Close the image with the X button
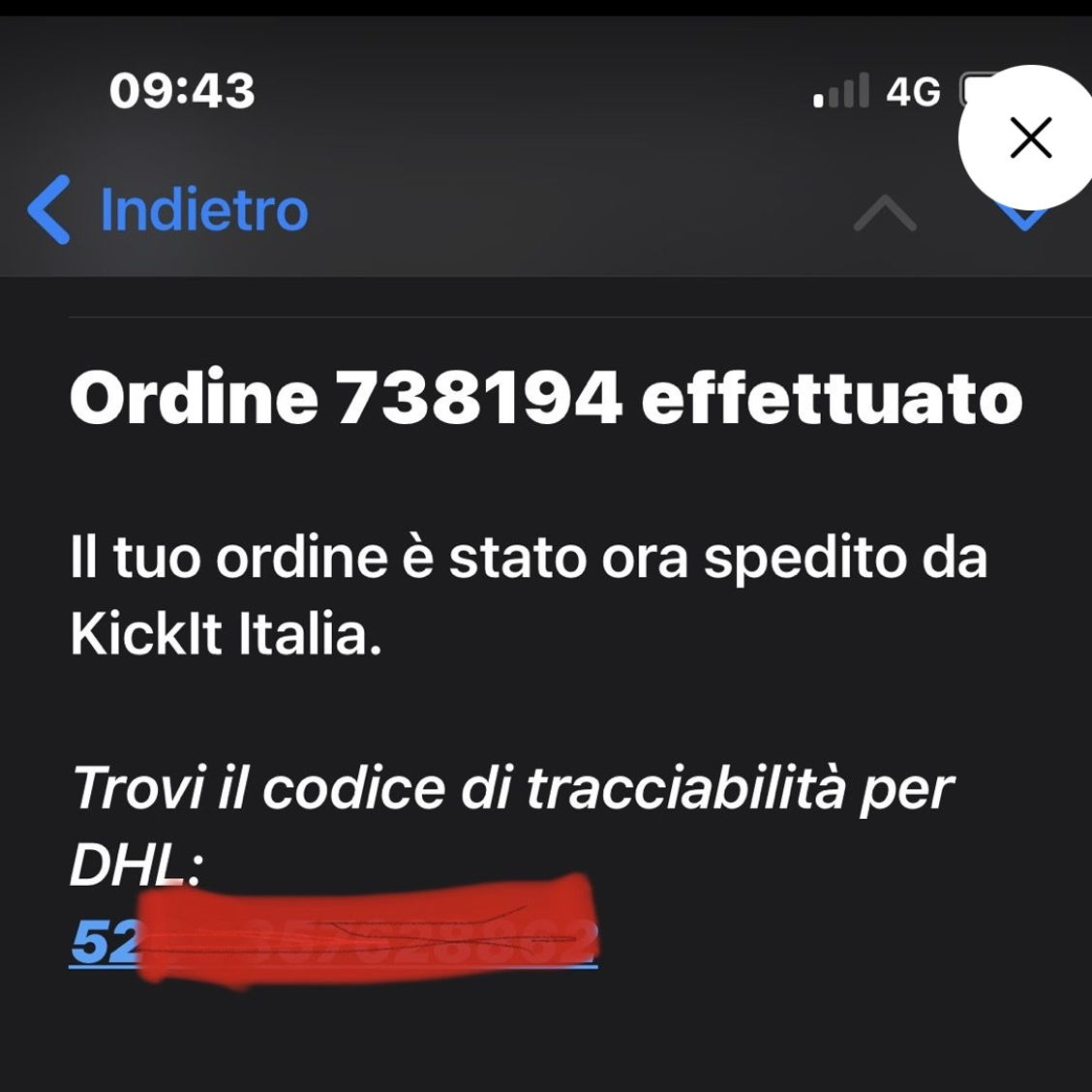 click(1030, 137)
